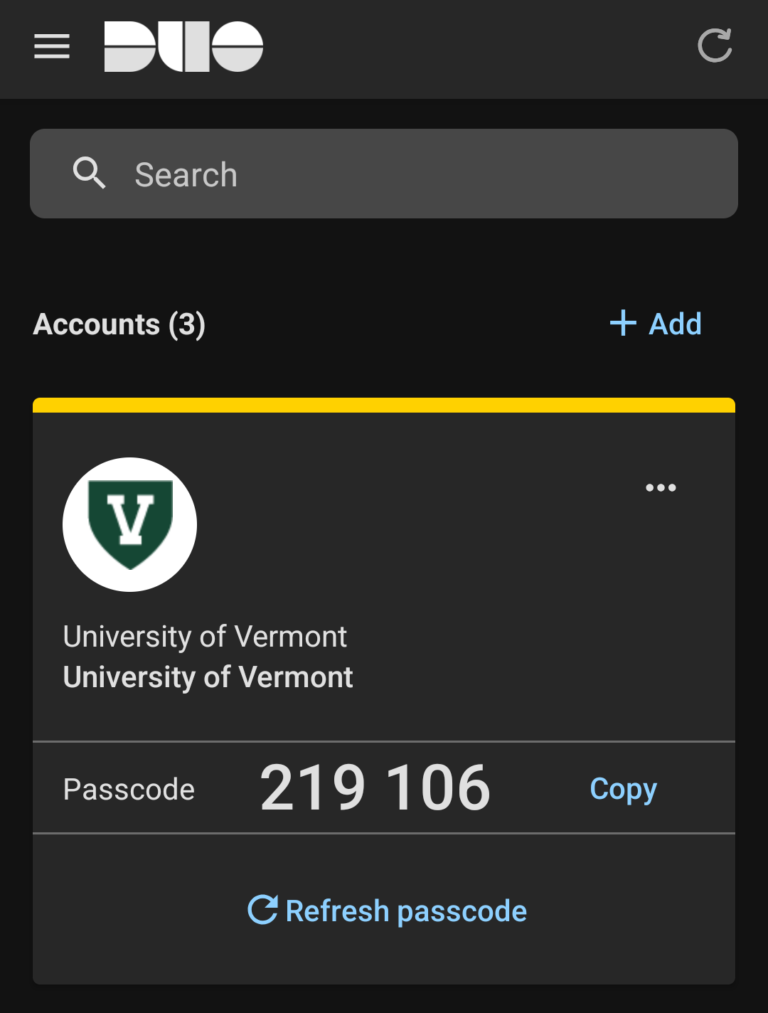Click inside the Search field
The height and width of the screenshot is (1013, 768).
tap(384, 173)
